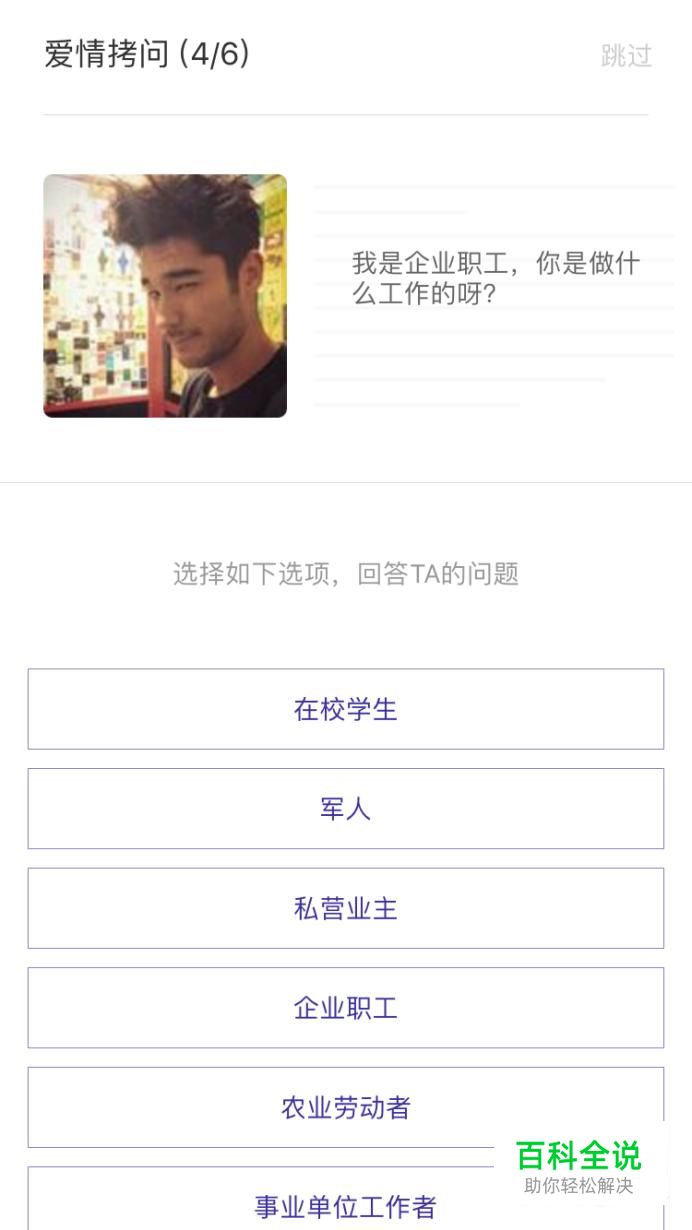Choose 军人 as your occupation

click(x=346, y=808)
